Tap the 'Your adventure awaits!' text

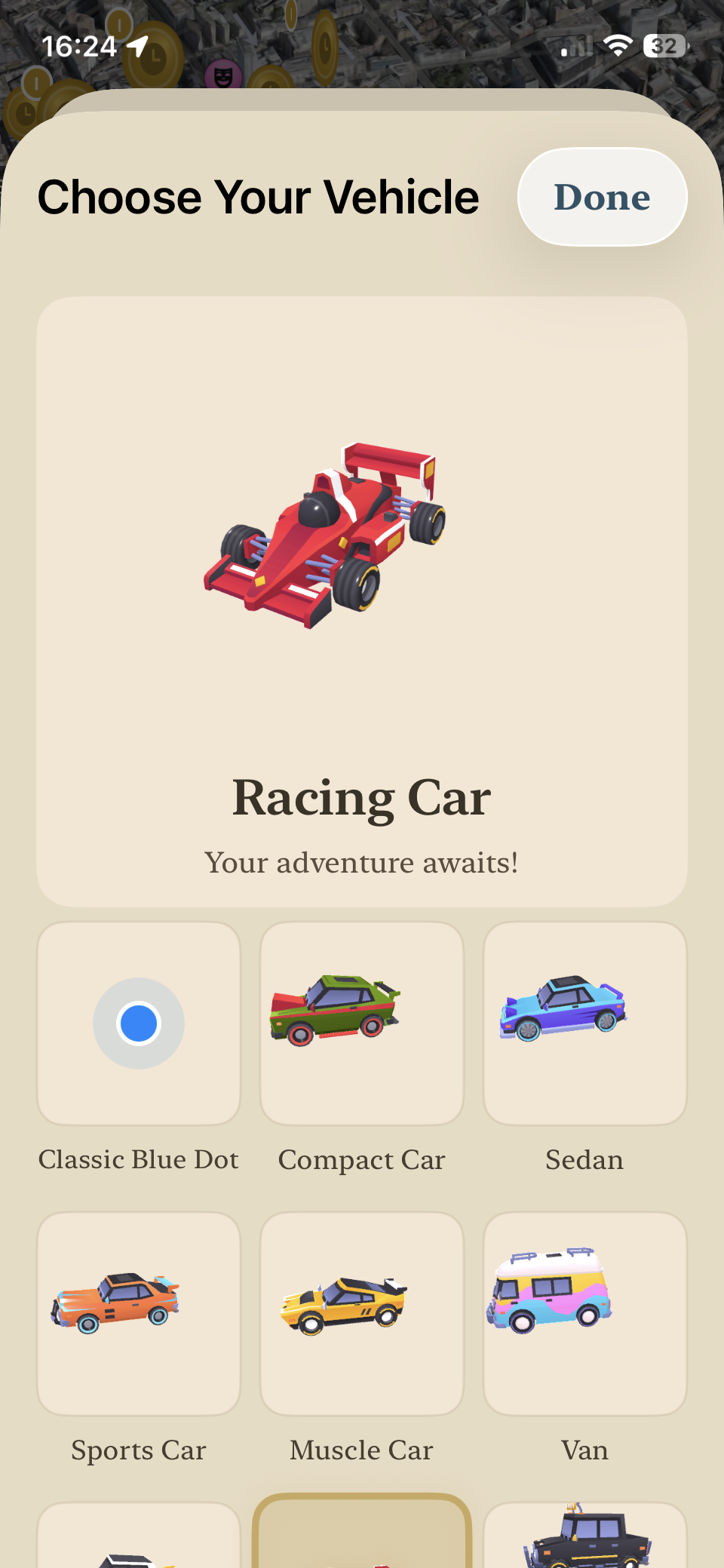pos(361,862)
